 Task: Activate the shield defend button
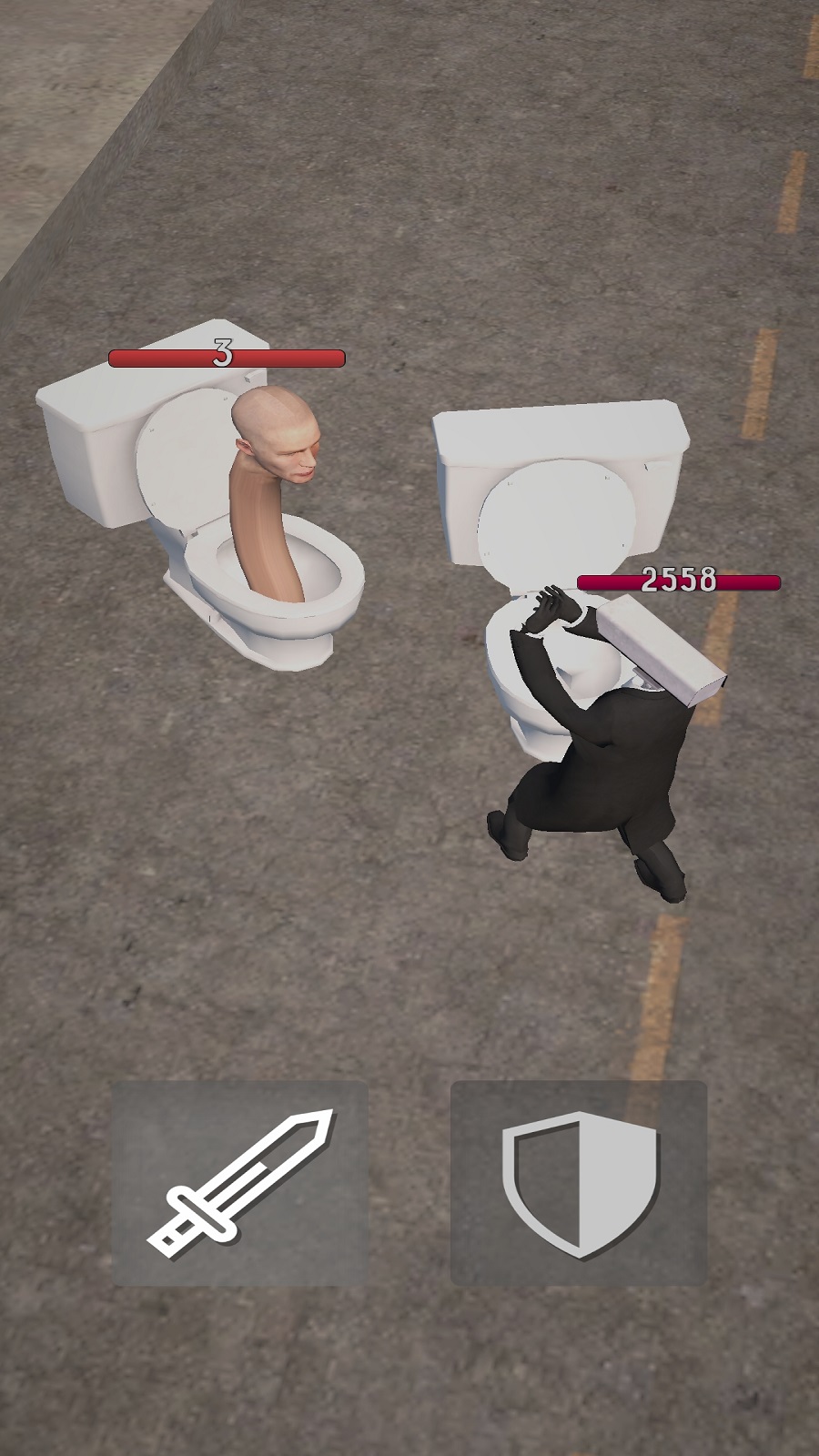[579, 1183]
